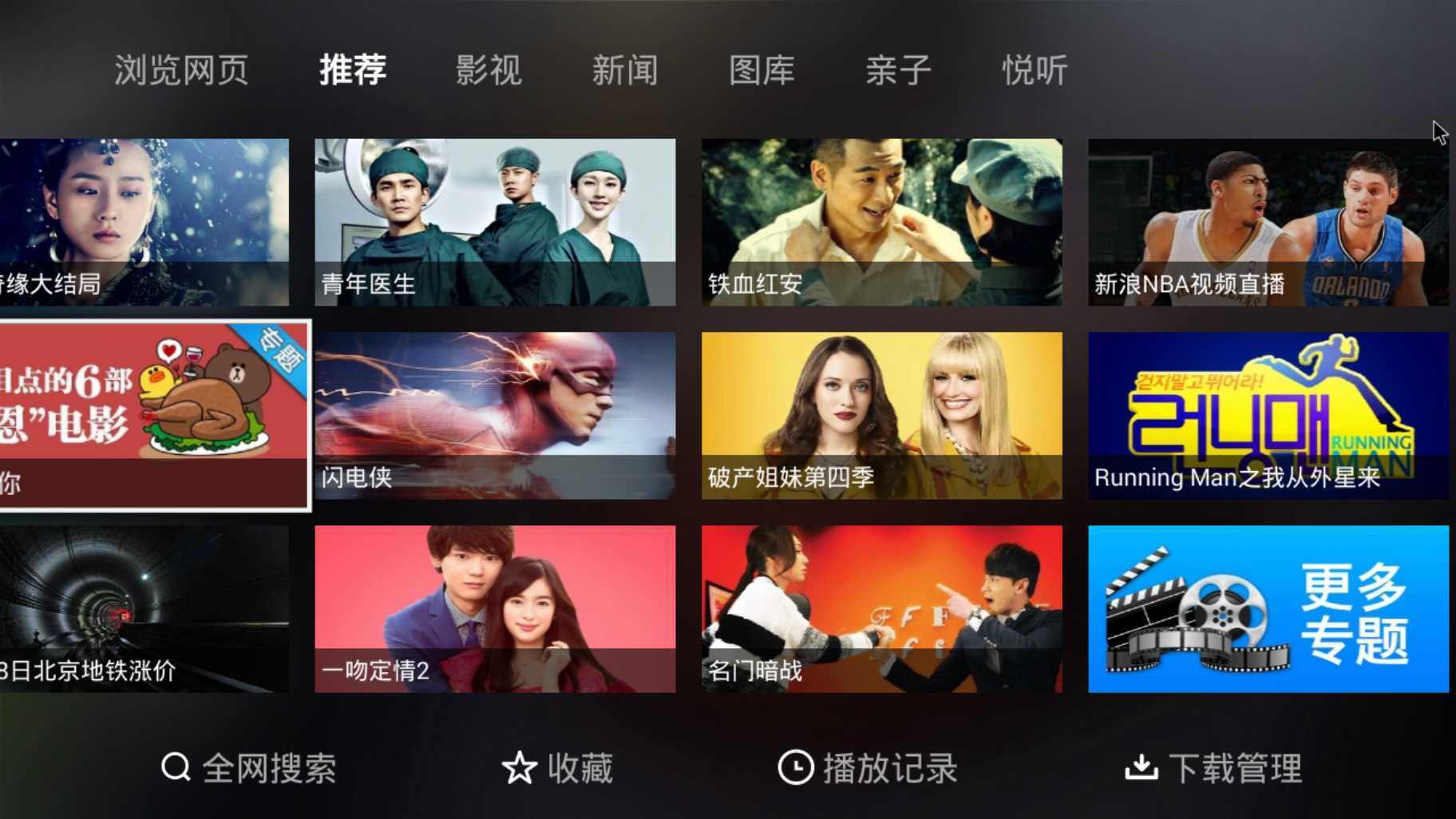Open the 收藏 favorites
Viewport: 1456px width, 819px height.
pyautogui.click(x=557, y=768)
